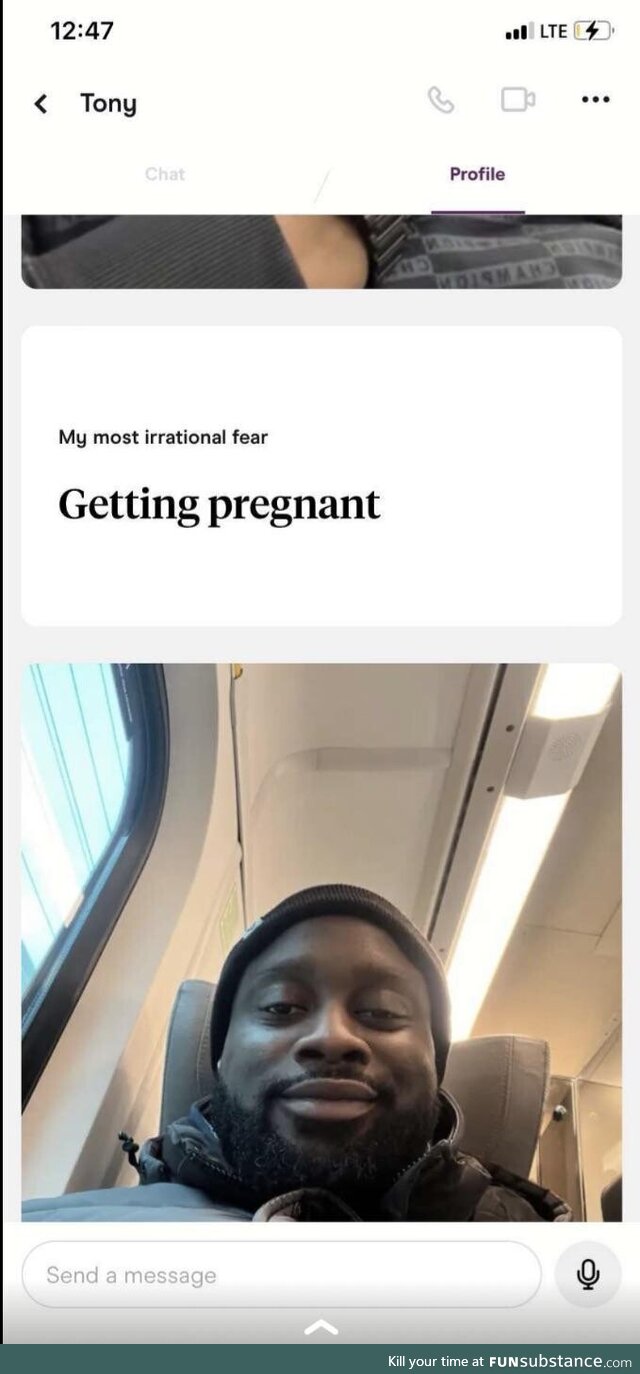640x1374 pixels.
Task: Start a voice call with Tony
Action: (440, 100)
